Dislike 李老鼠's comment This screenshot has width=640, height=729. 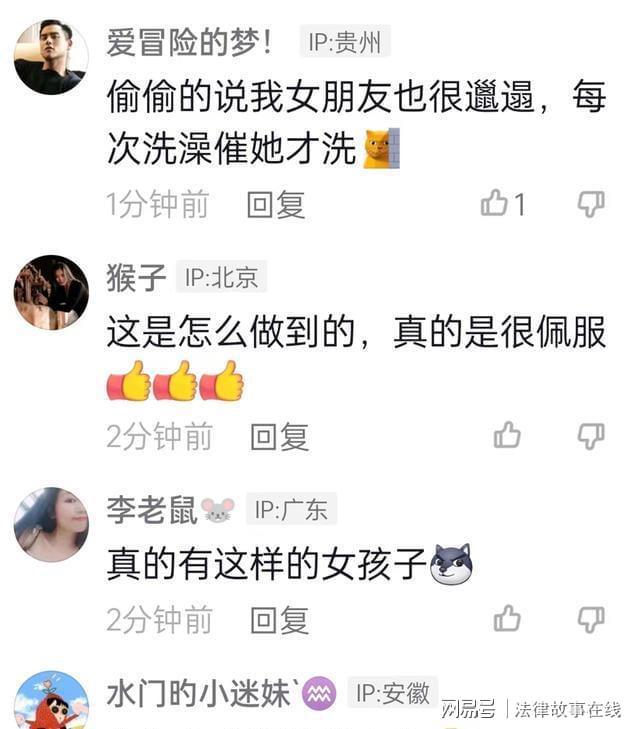(x=591, y=619)
